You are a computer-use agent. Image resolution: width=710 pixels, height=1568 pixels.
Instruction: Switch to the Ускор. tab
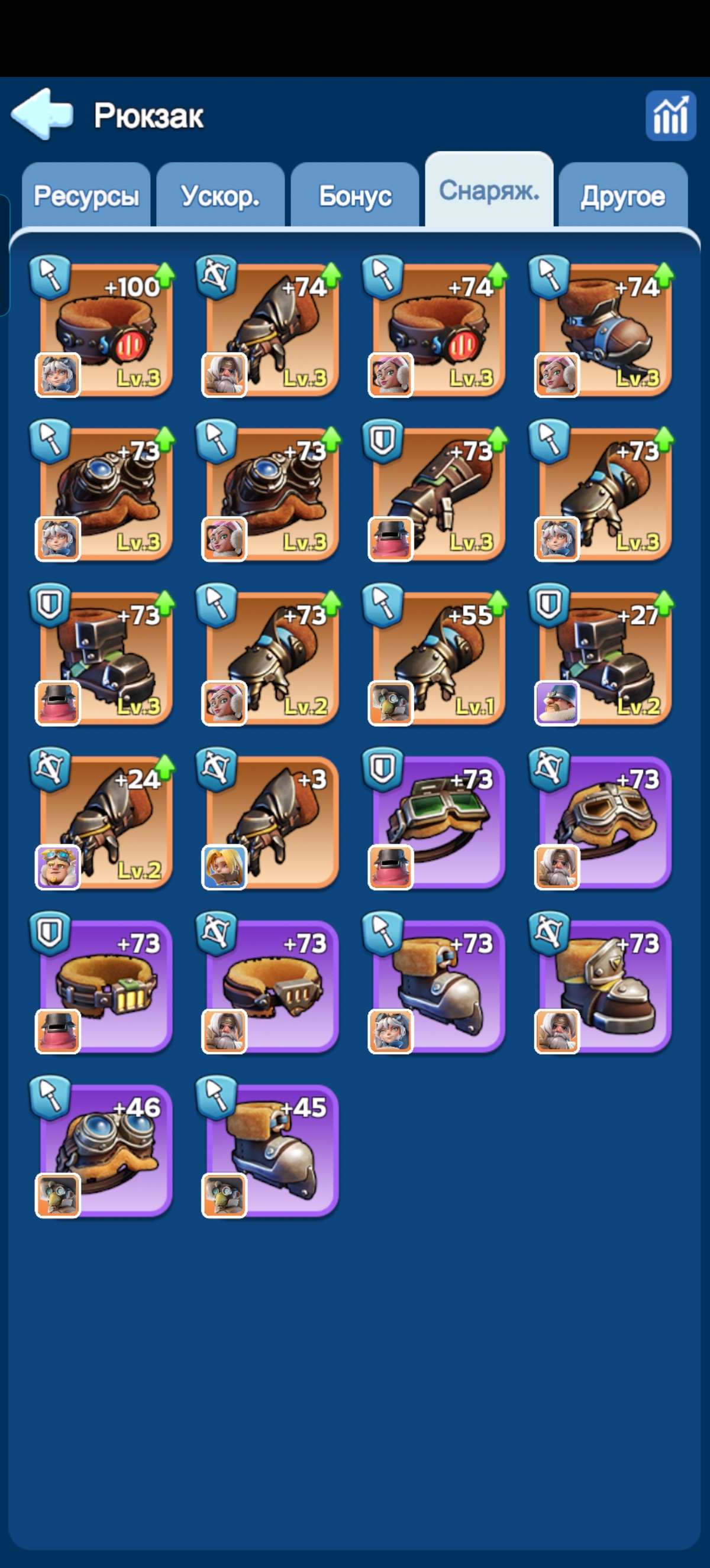pos(221,196)
